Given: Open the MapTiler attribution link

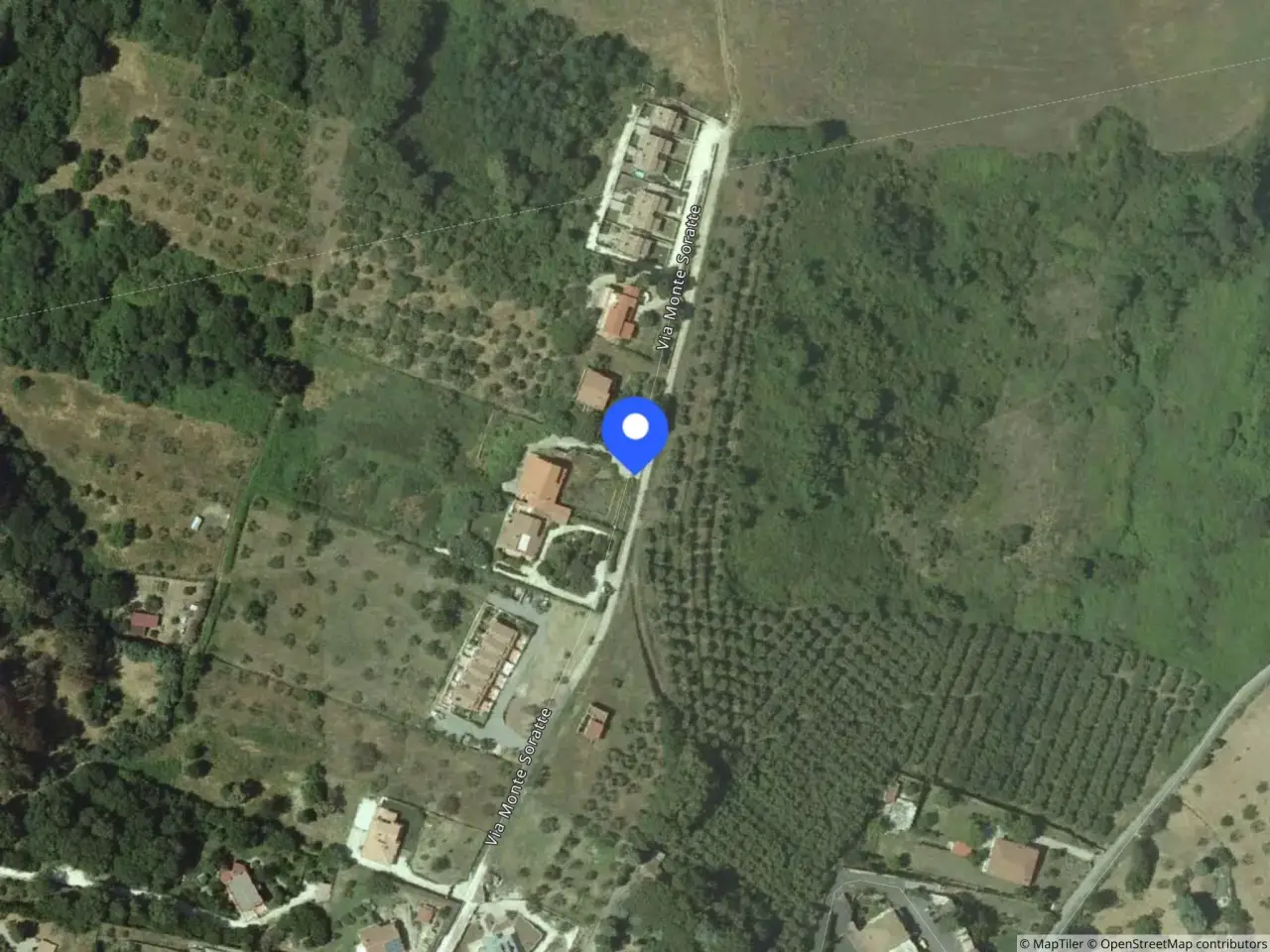Looking at the screenshot, I should [x=1052, y=943].
